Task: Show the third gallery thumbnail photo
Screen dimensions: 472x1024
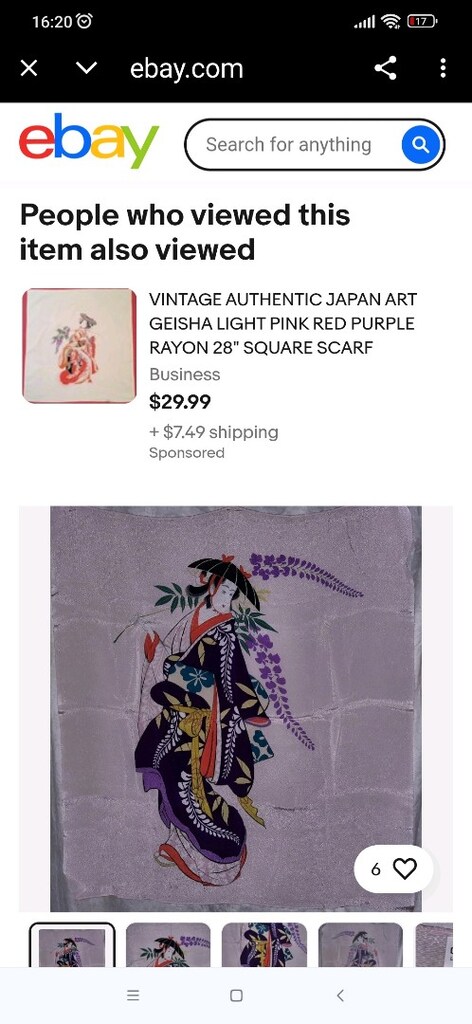Action: click(264, 944)
